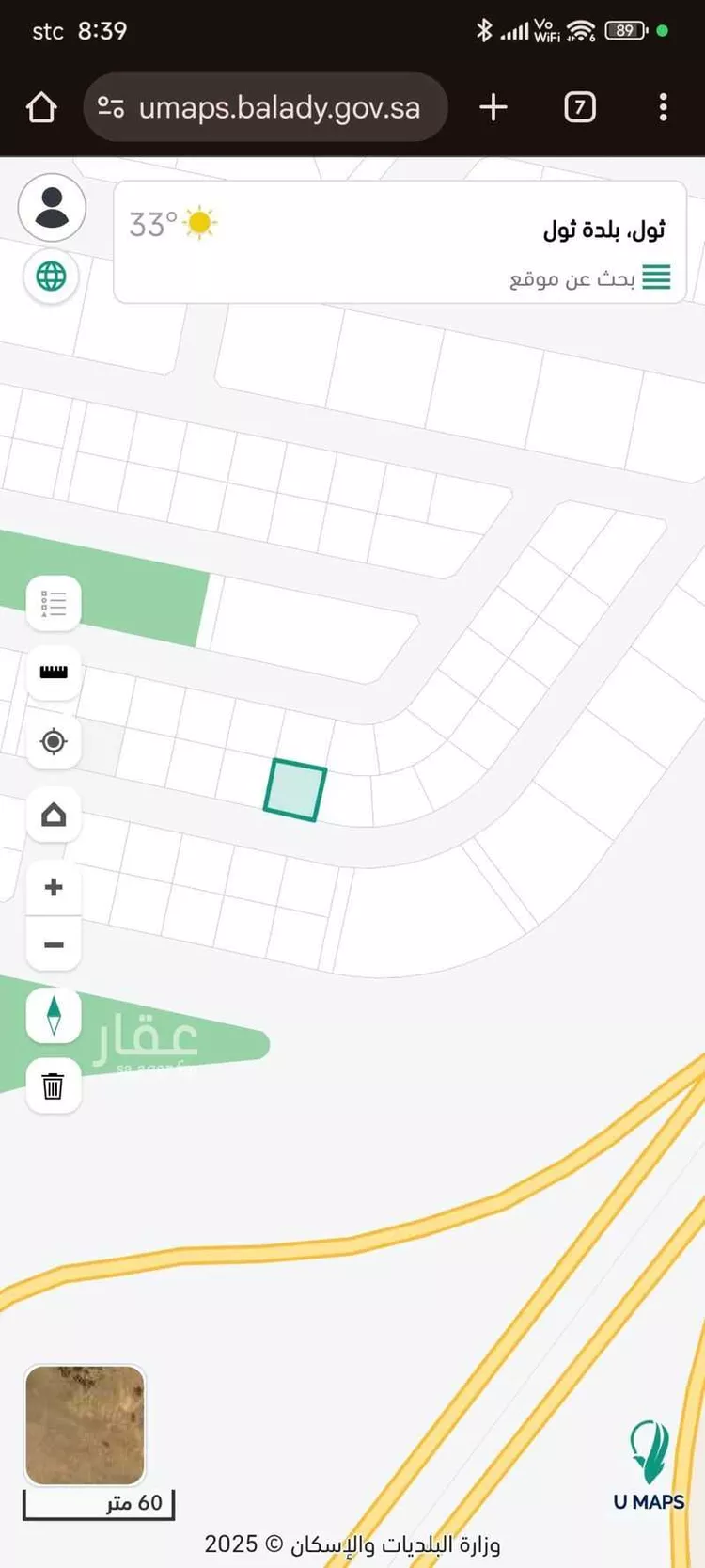The height and width of the screenshot is (1568, 705).
Task: Zoom out of the map
Action: (54, 945)
